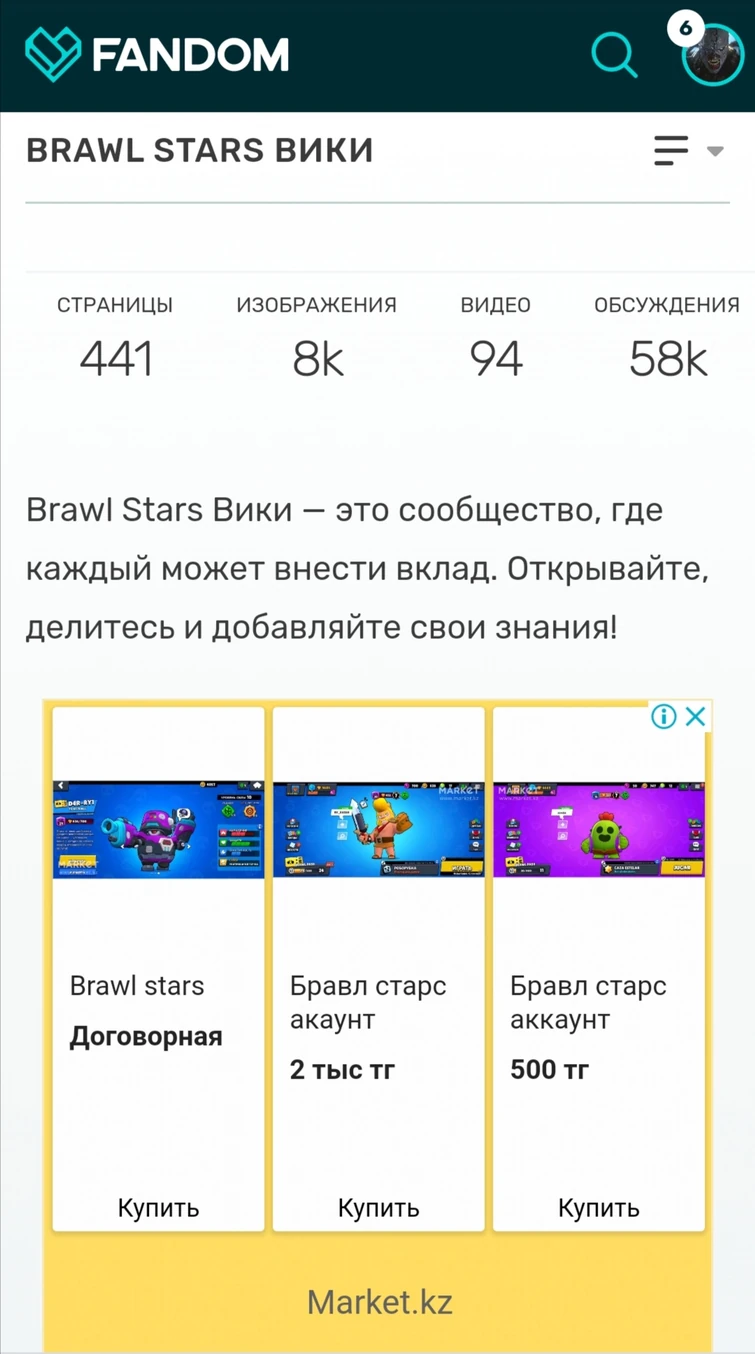Open the Brawl Stars Вики title link
The width and height of the screenshot is (755, 1354).
pos(199,151)
